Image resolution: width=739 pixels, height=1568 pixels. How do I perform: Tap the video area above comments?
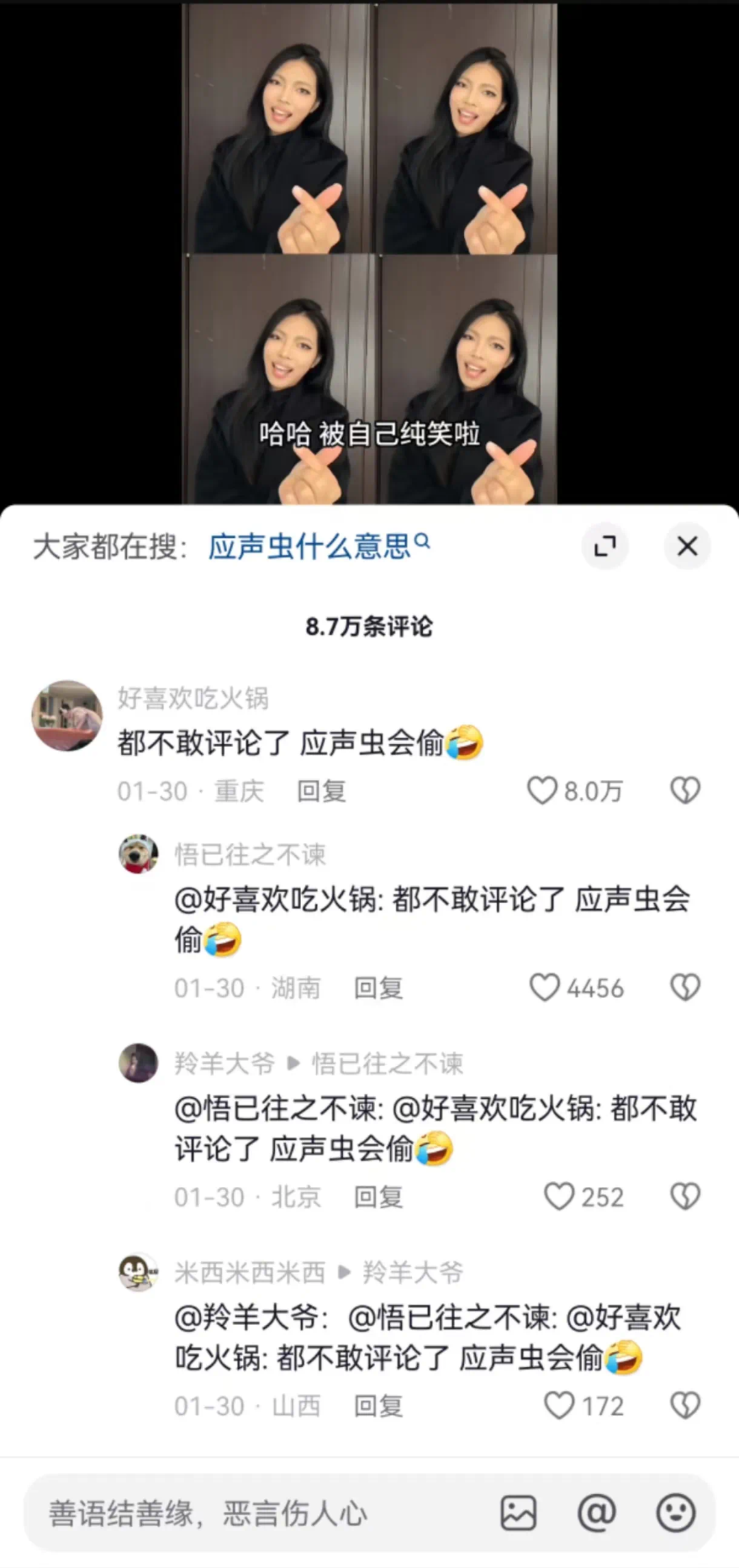coord(369,253)
